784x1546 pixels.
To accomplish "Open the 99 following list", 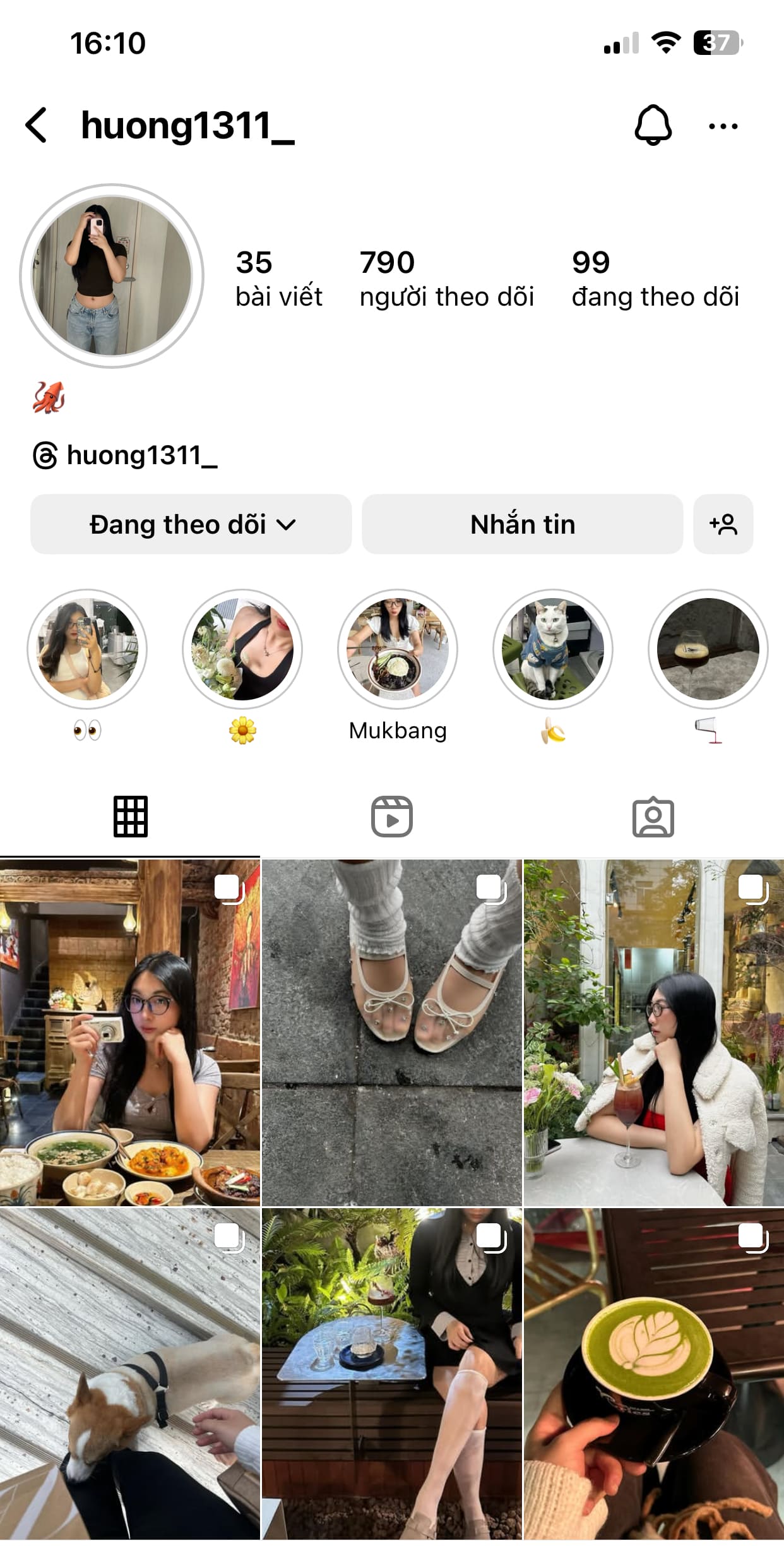I will pyautogui.click(x=655, y=279).
